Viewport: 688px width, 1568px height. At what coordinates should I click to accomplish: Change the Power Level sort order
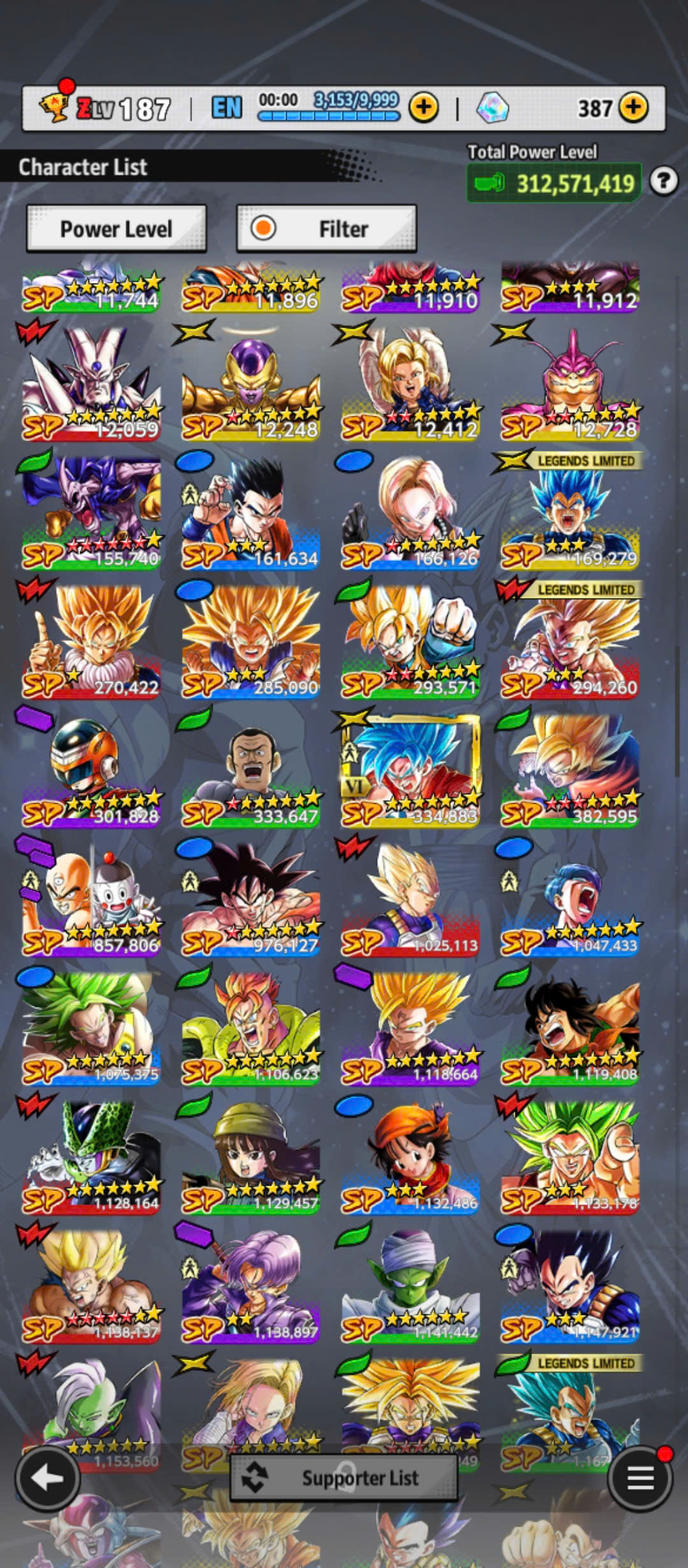click(x=116, y=228)
